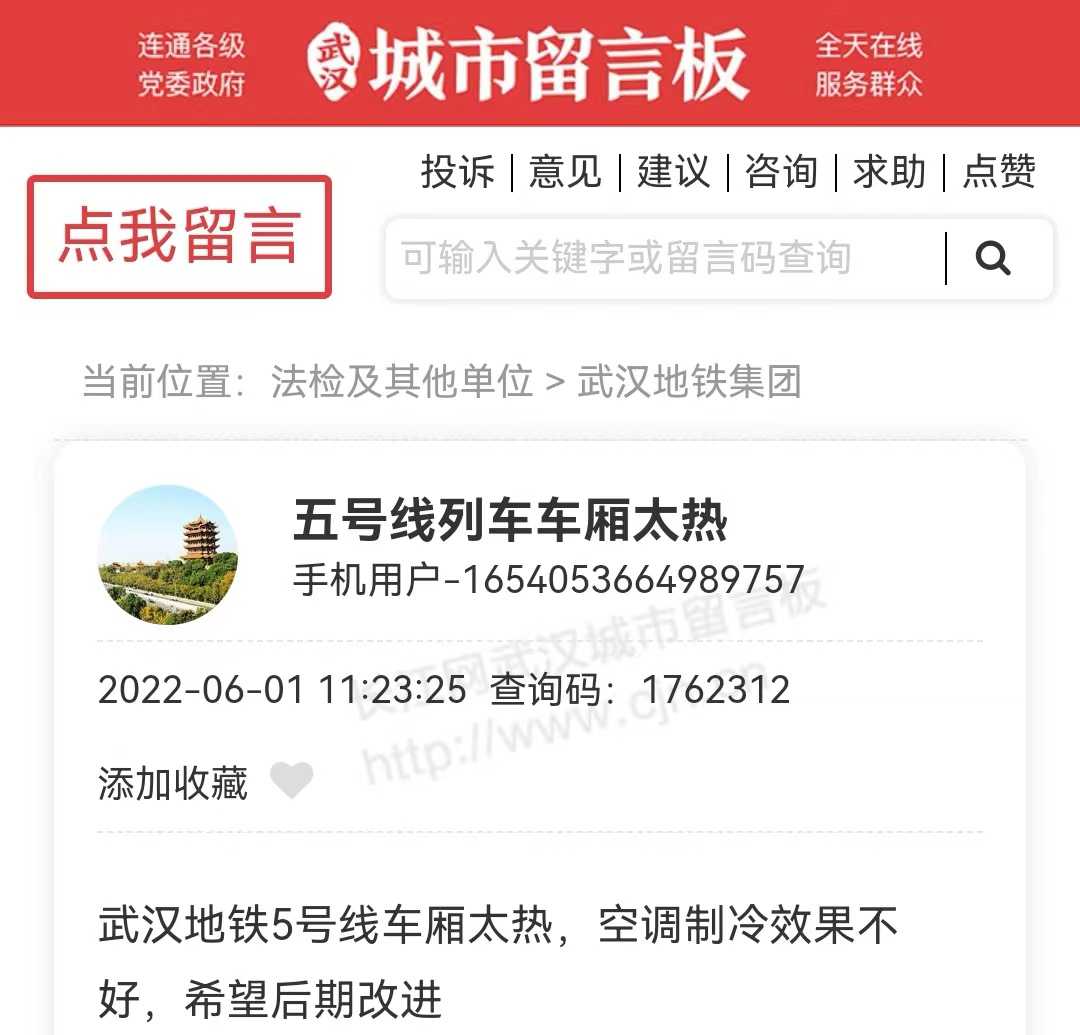Open the 求助 category
This screenshot has height=1035, width=1080.
pyautogui.click(x=889, y=172)
